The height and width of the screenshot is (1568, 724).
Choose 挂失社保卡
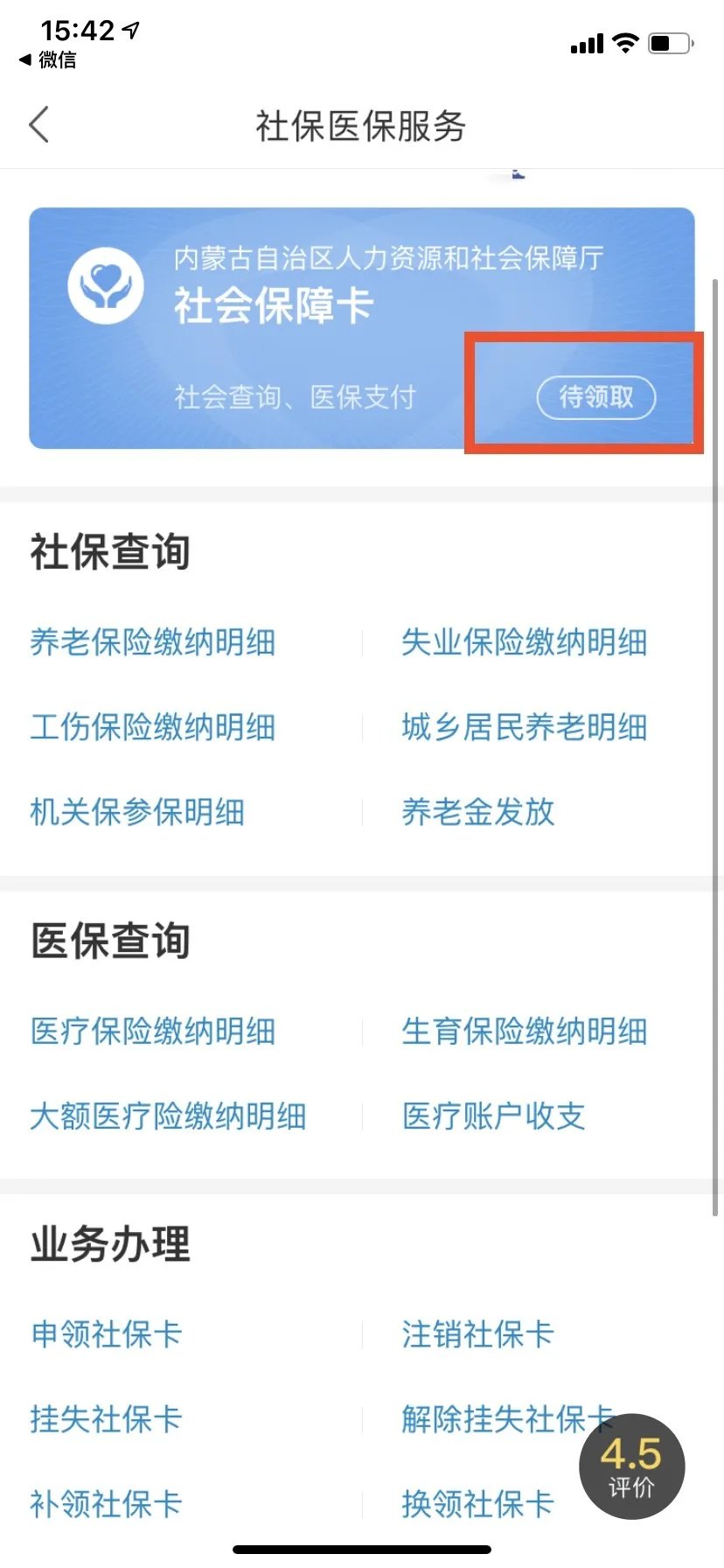pos(106,1419)
